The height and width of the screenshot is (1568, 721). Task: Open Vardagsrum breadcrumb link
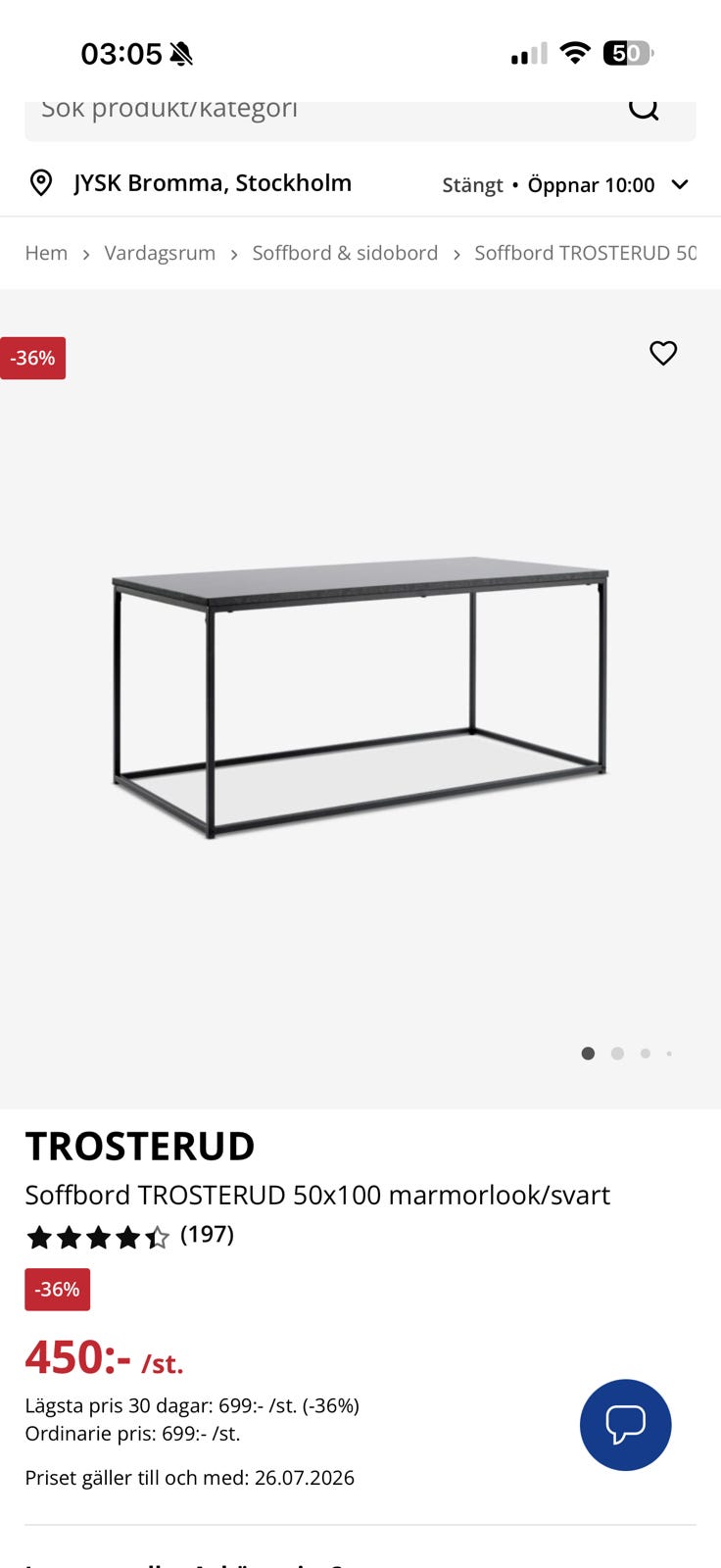point(160,253)
